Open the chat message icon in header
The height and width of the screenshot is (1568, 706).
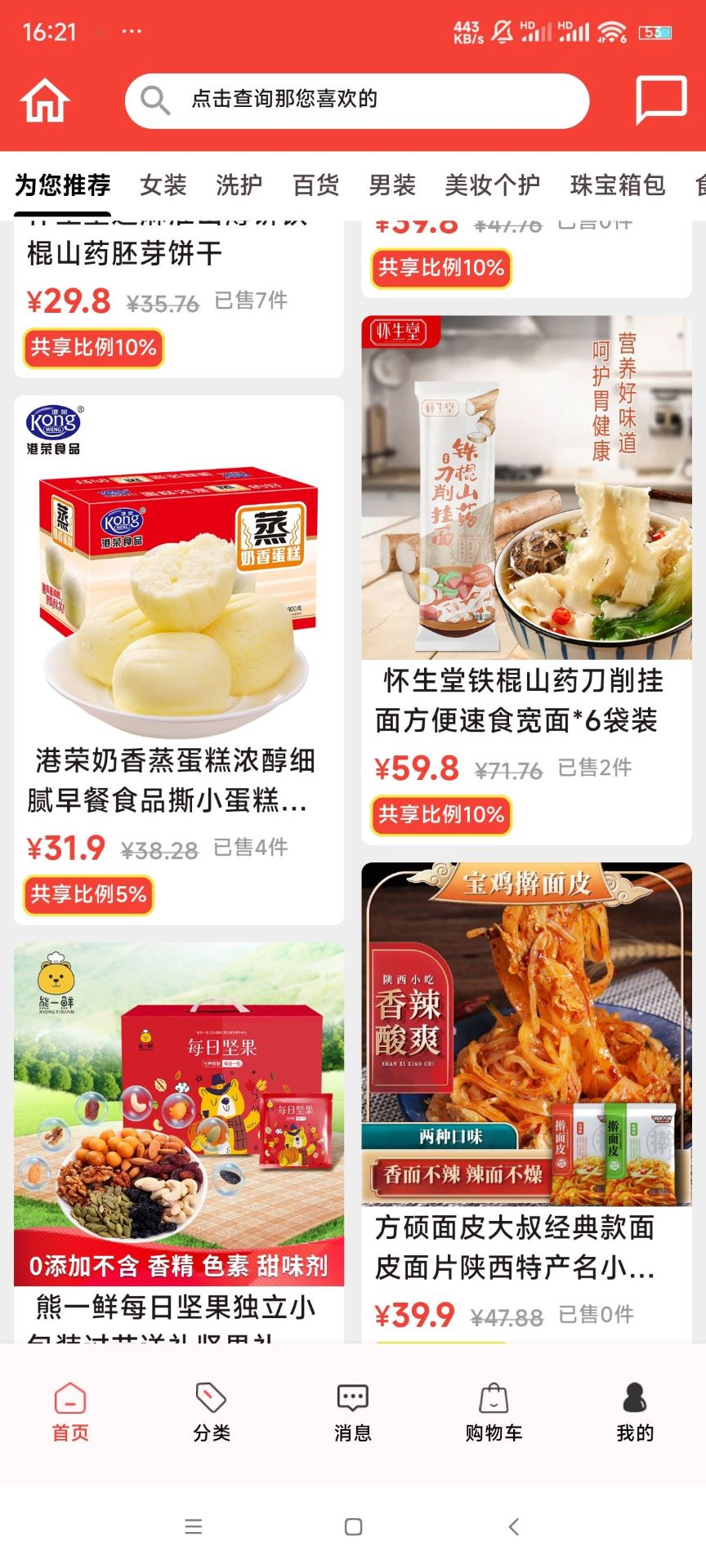click(x=660, y=101)
